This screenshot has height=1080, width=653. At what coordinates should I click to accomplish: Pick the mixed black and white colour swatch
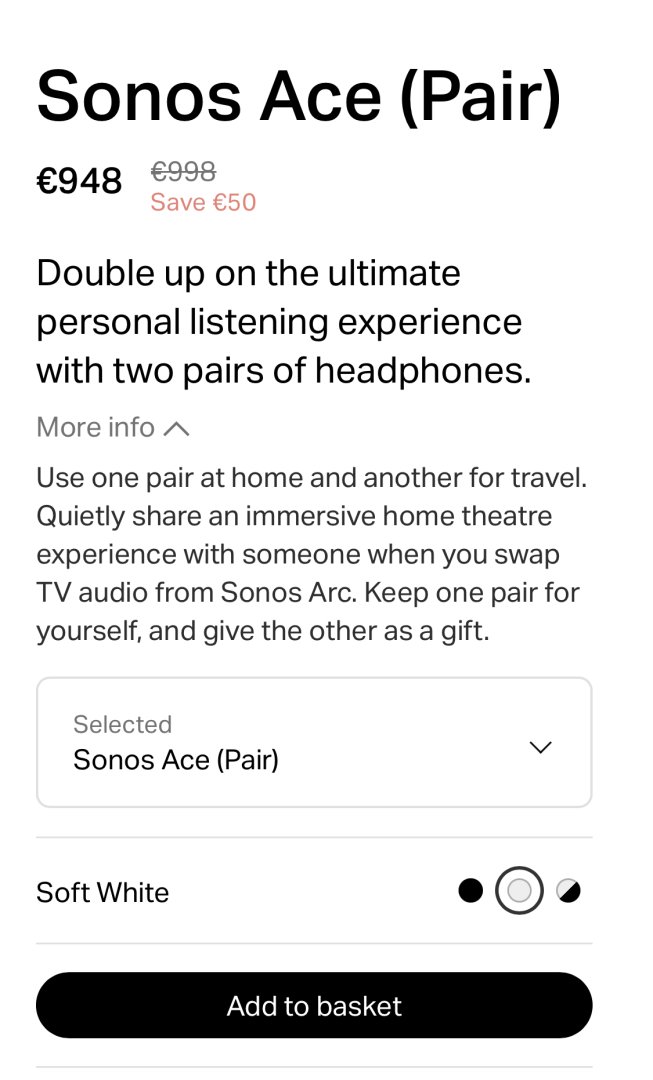pos(568,890)
